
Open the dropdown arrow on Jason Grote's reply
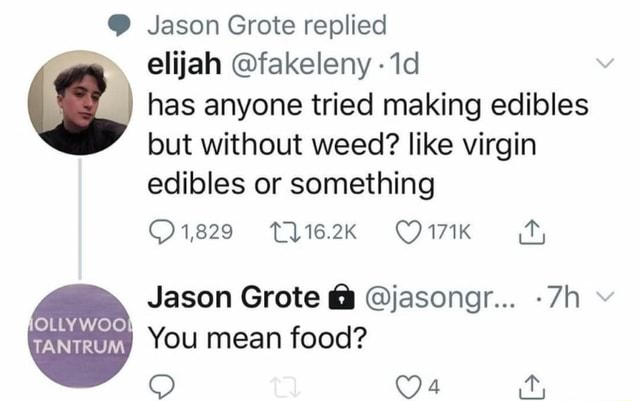[606, 294]
